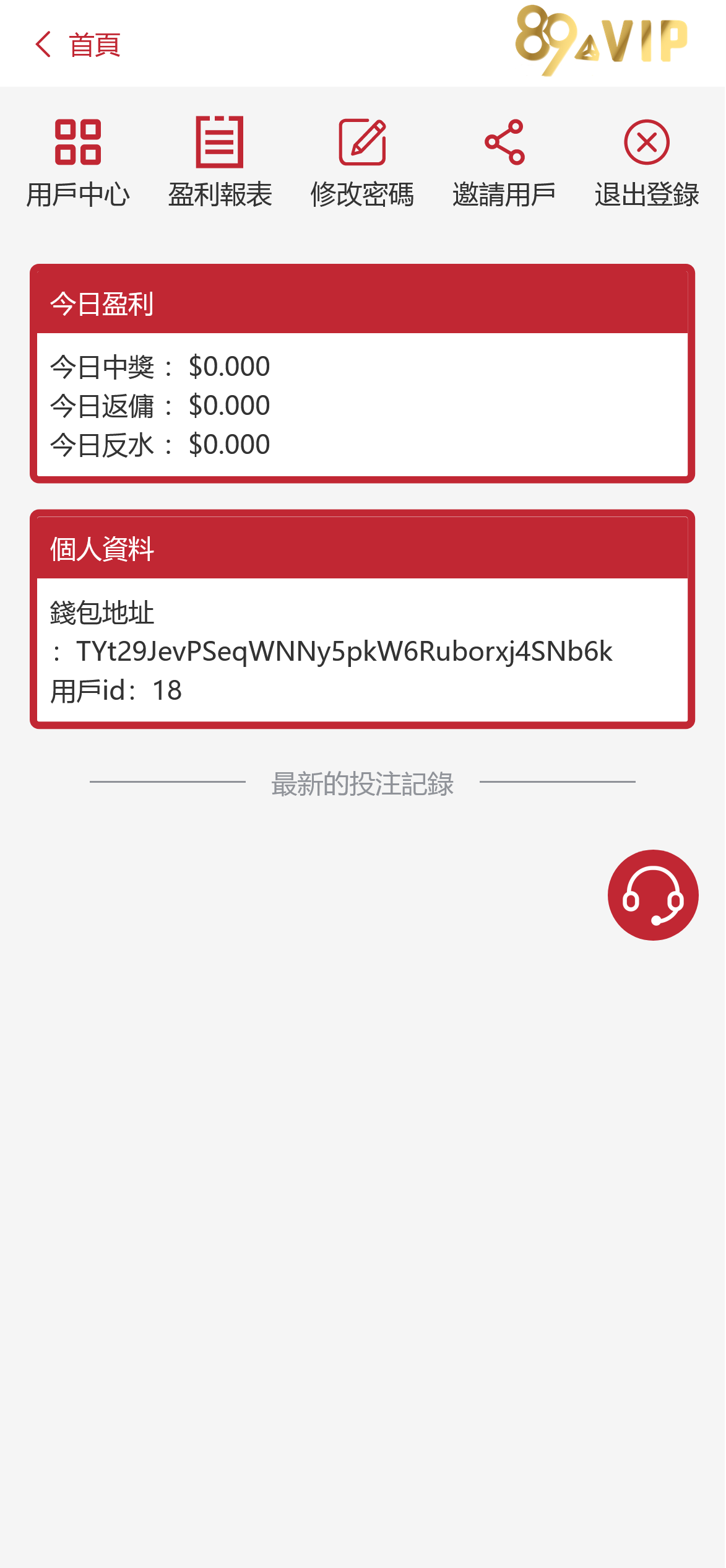The image size is (726, 1568).
Task: Select the 個人資料 card header
Action: tap(102, 548)
